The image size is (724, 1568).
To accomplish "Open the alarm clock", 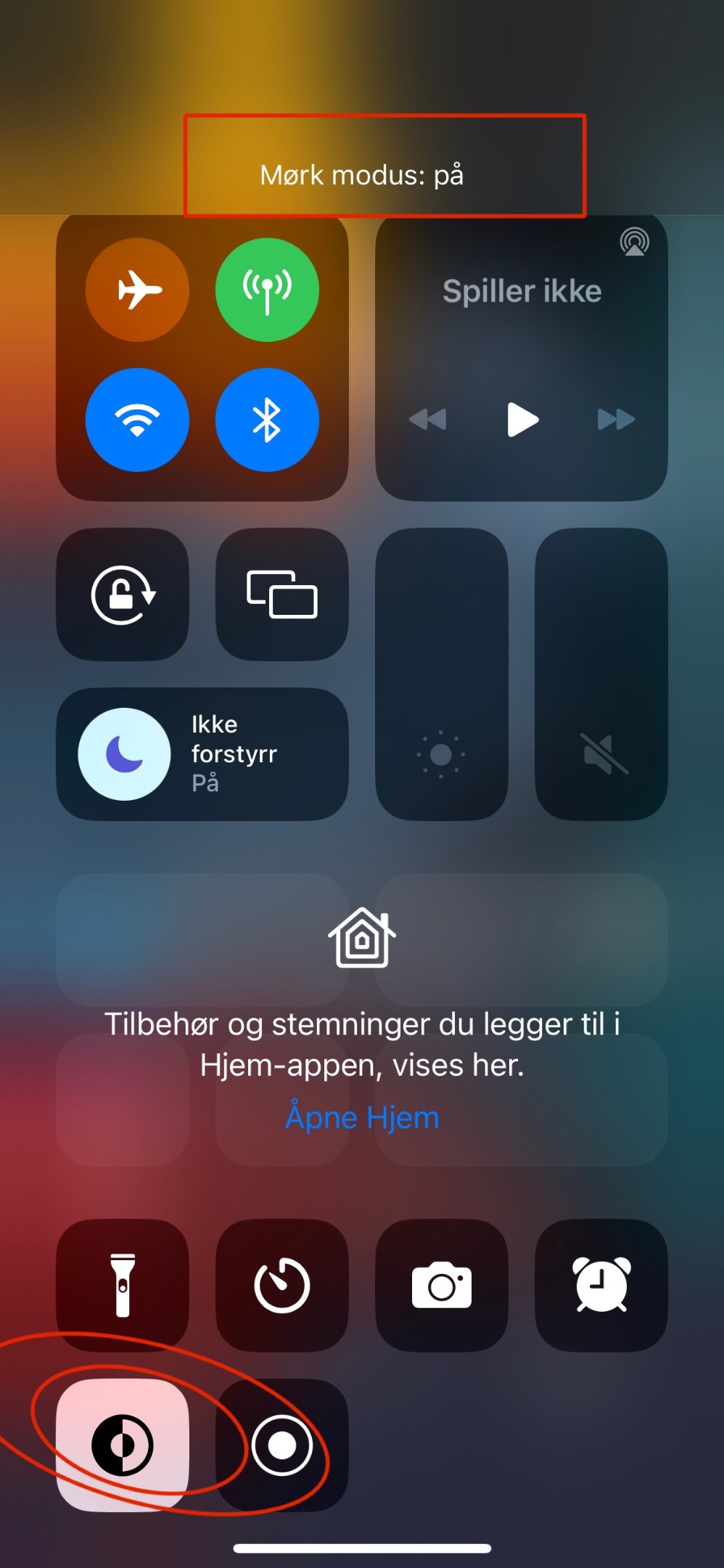I will point(601,1285).
